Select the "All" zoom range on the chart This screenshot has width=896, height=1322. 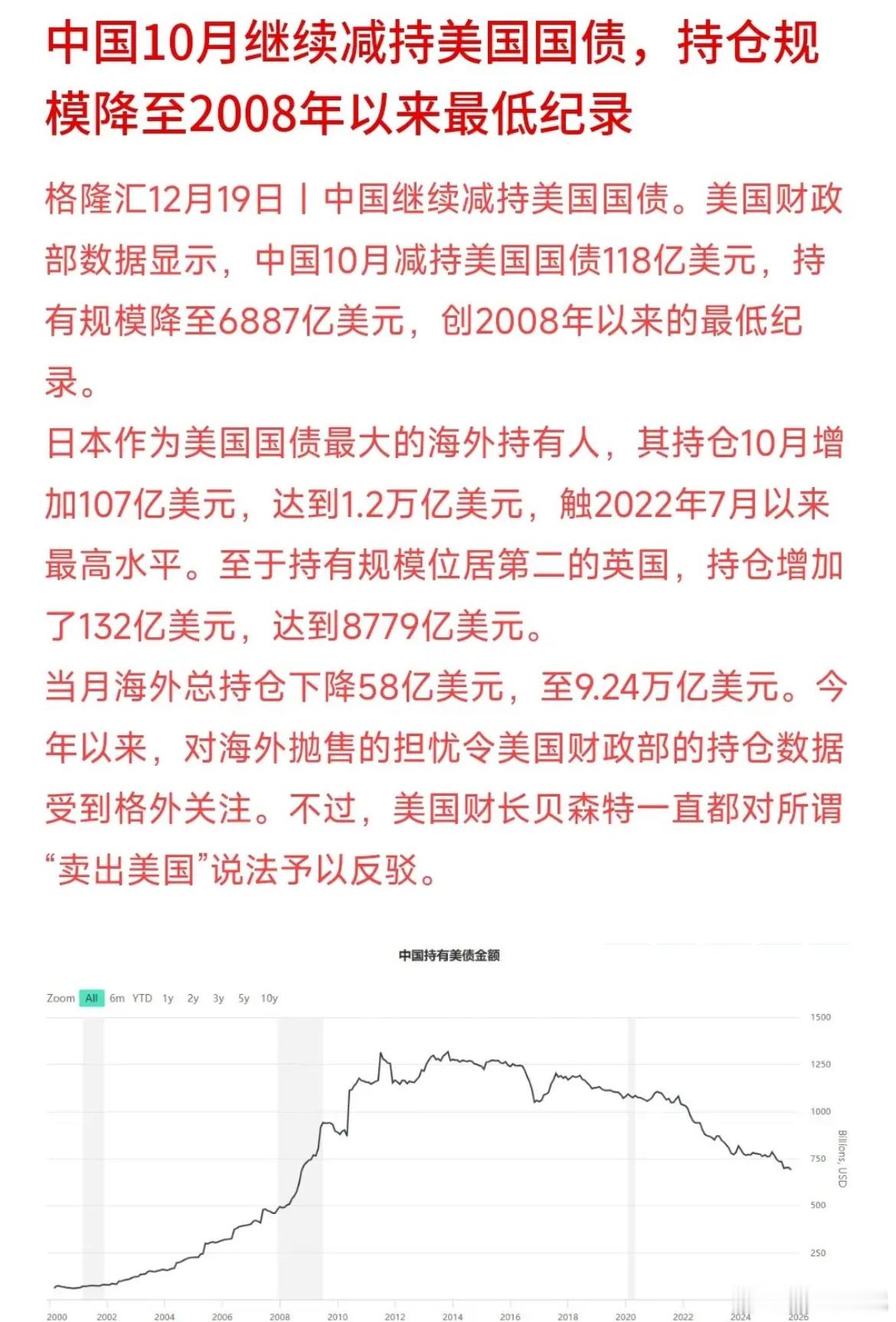tap(92, 996)
